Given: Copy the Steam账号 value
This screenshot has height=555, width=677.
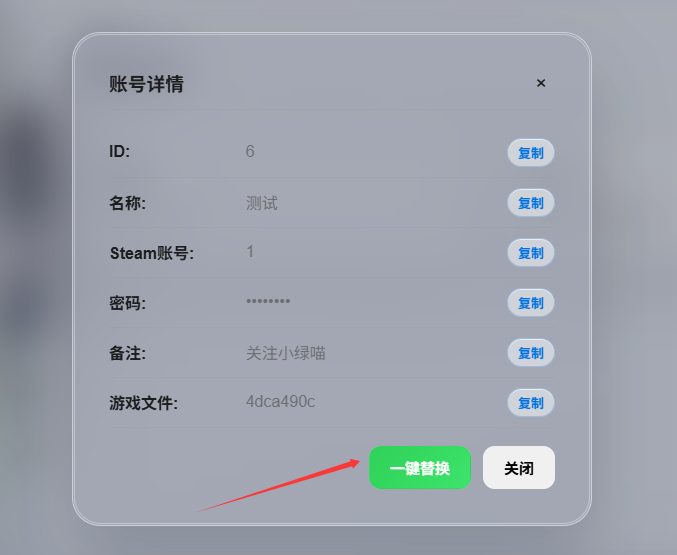Looking at the screenshot, I should click(531, 253).
